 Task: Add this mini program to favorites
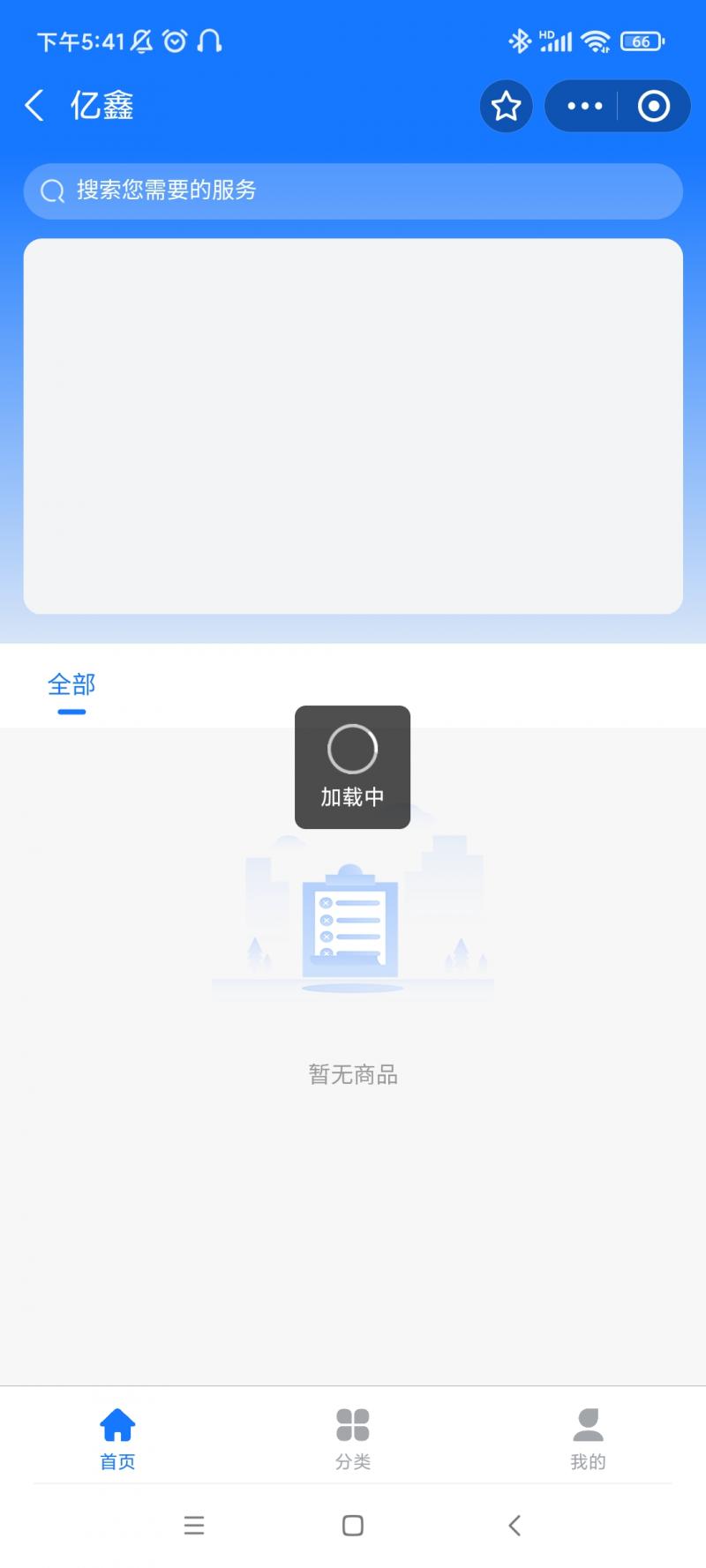click(506, 106)
